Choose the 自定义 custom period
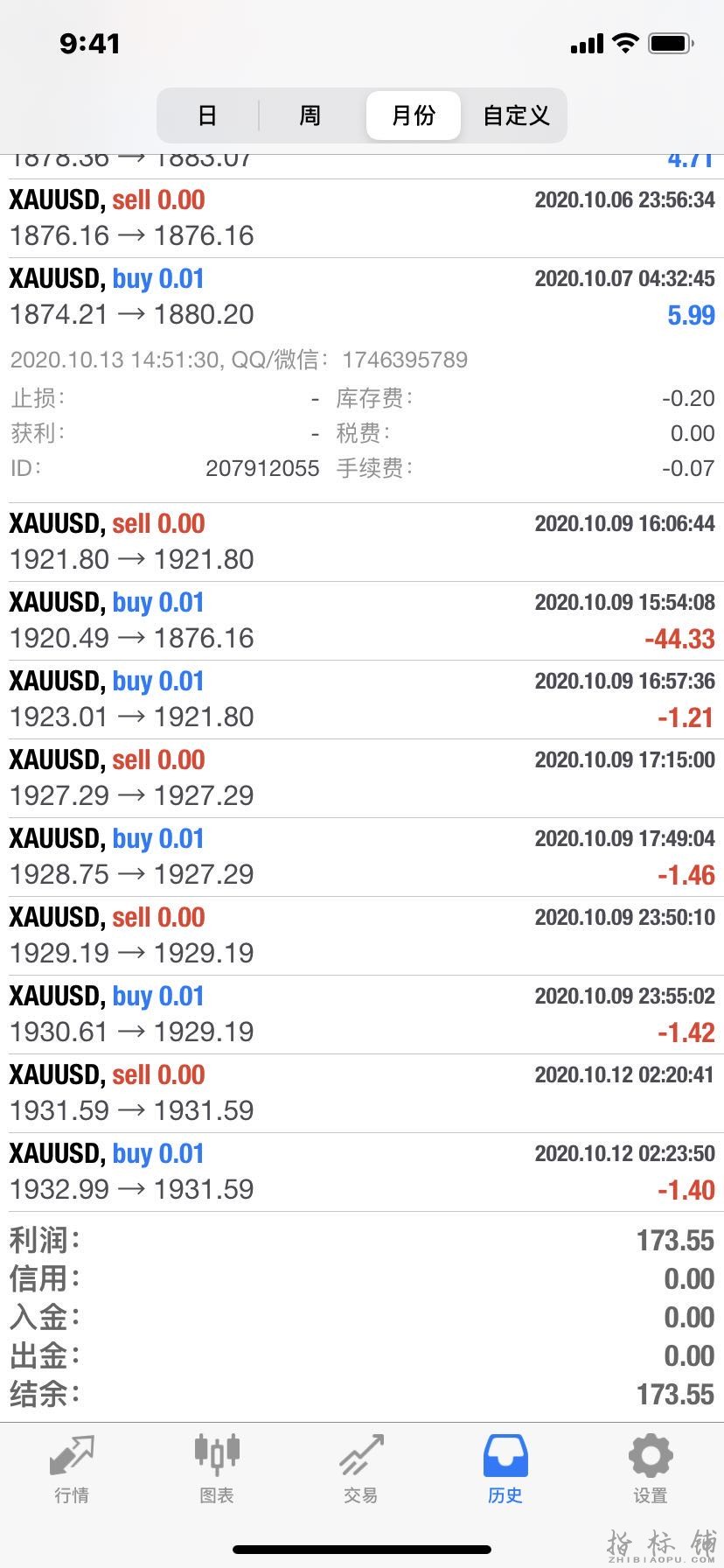Image resolution: width=724 pixels, height=1568 pixels. pyautogui.click(x=516, y=115)
